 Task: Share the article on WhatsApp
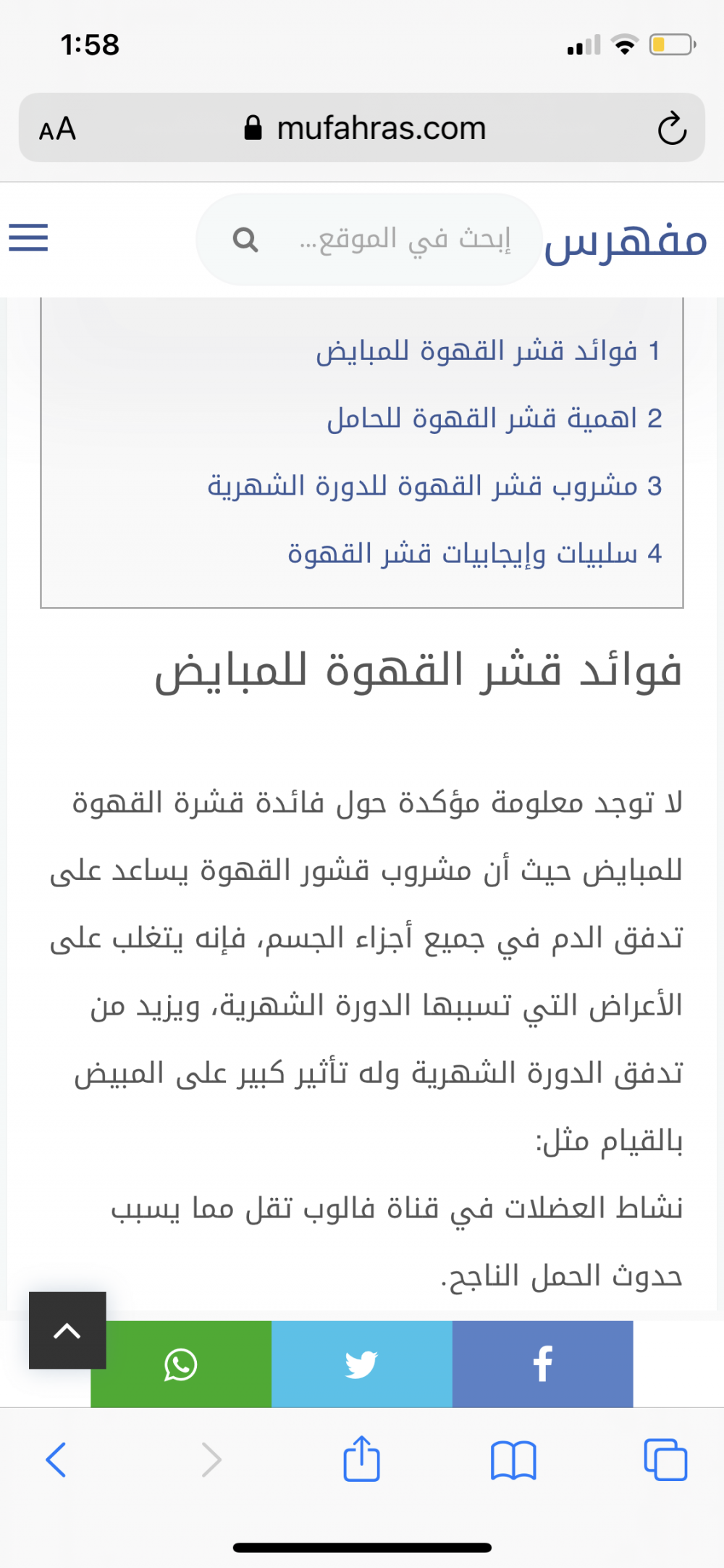point(181,1364)
